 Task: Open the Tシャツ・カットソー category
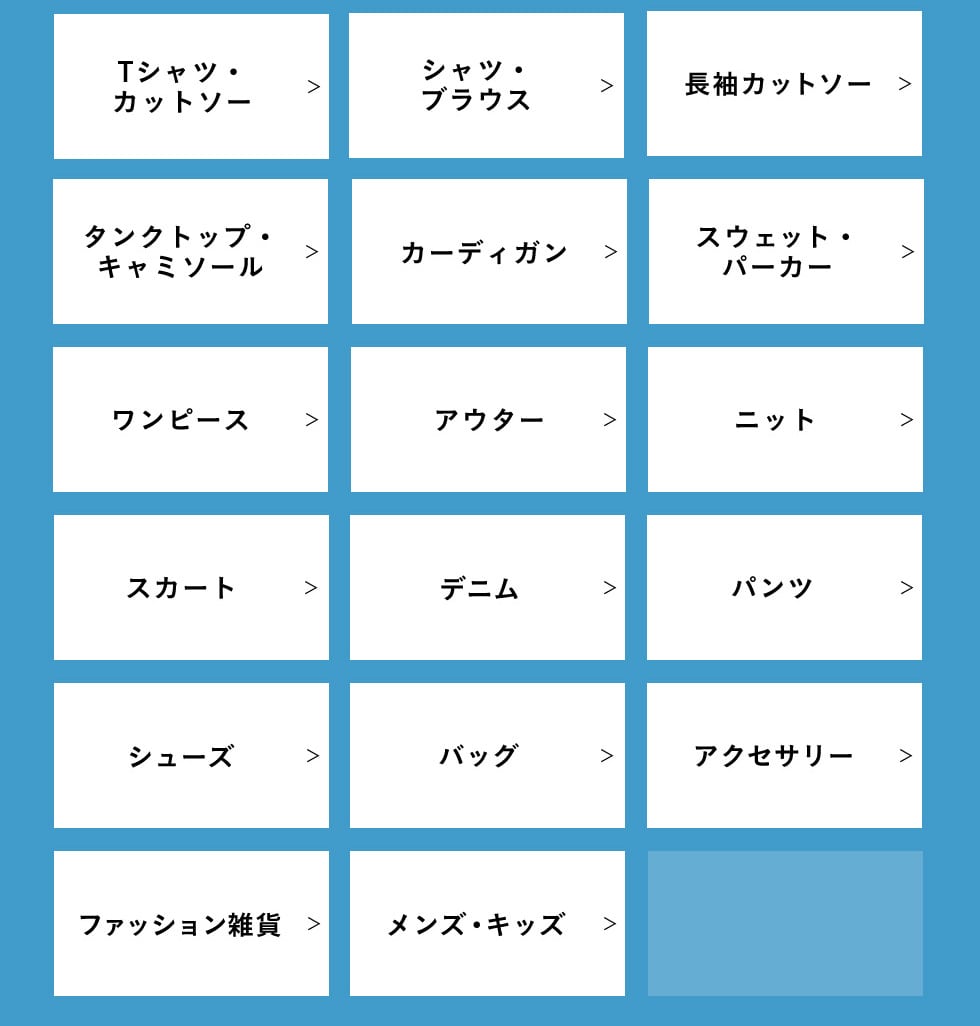(191, 86)
